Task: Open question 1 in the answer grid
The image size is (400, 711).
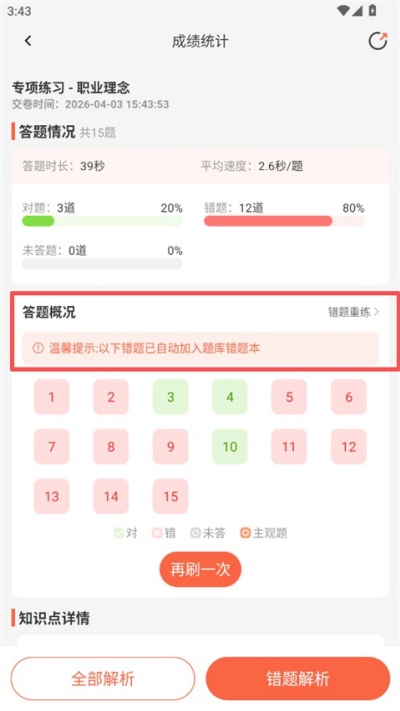Action: (52, 397)
